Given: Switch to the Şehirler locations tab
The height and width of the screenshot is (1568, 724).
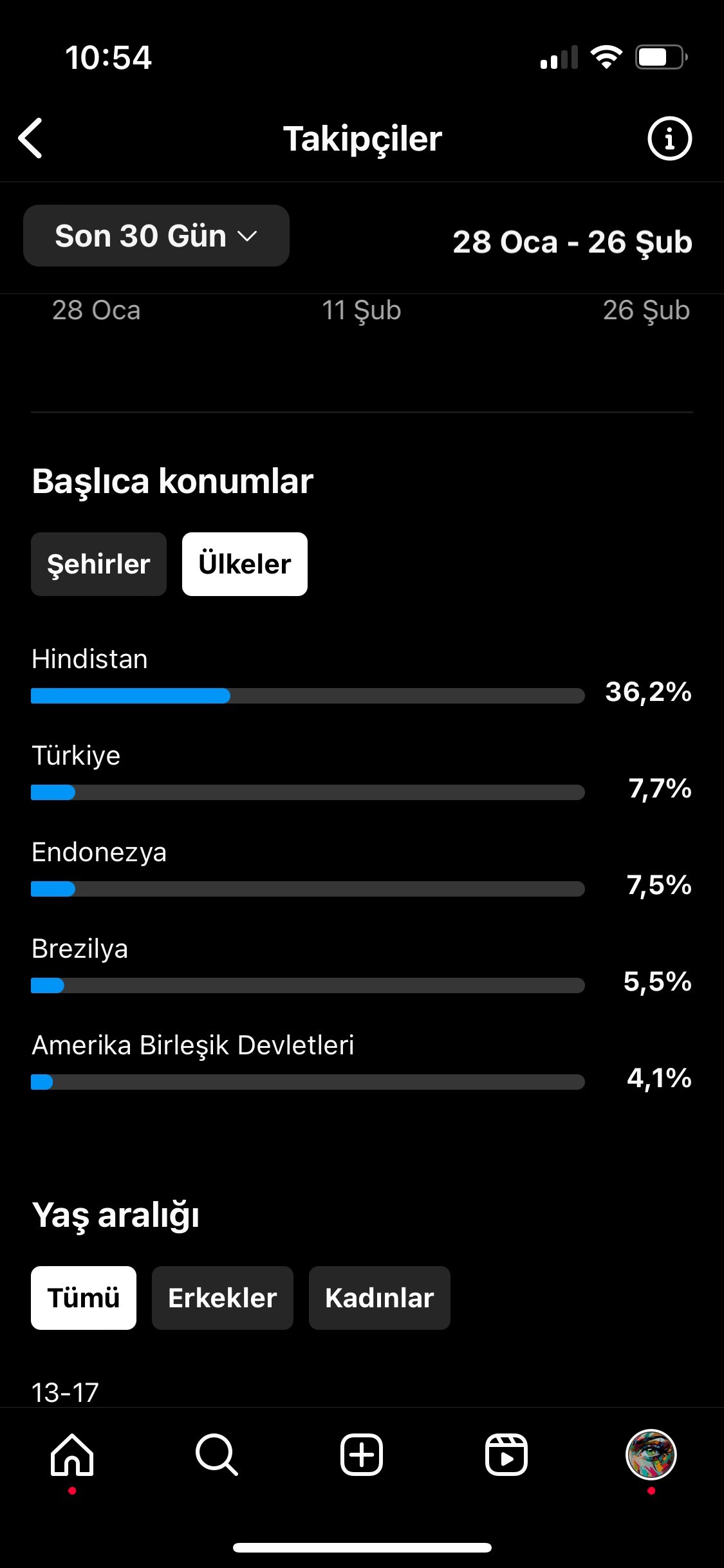Looking at the screenshot, I should coord(98,564).
